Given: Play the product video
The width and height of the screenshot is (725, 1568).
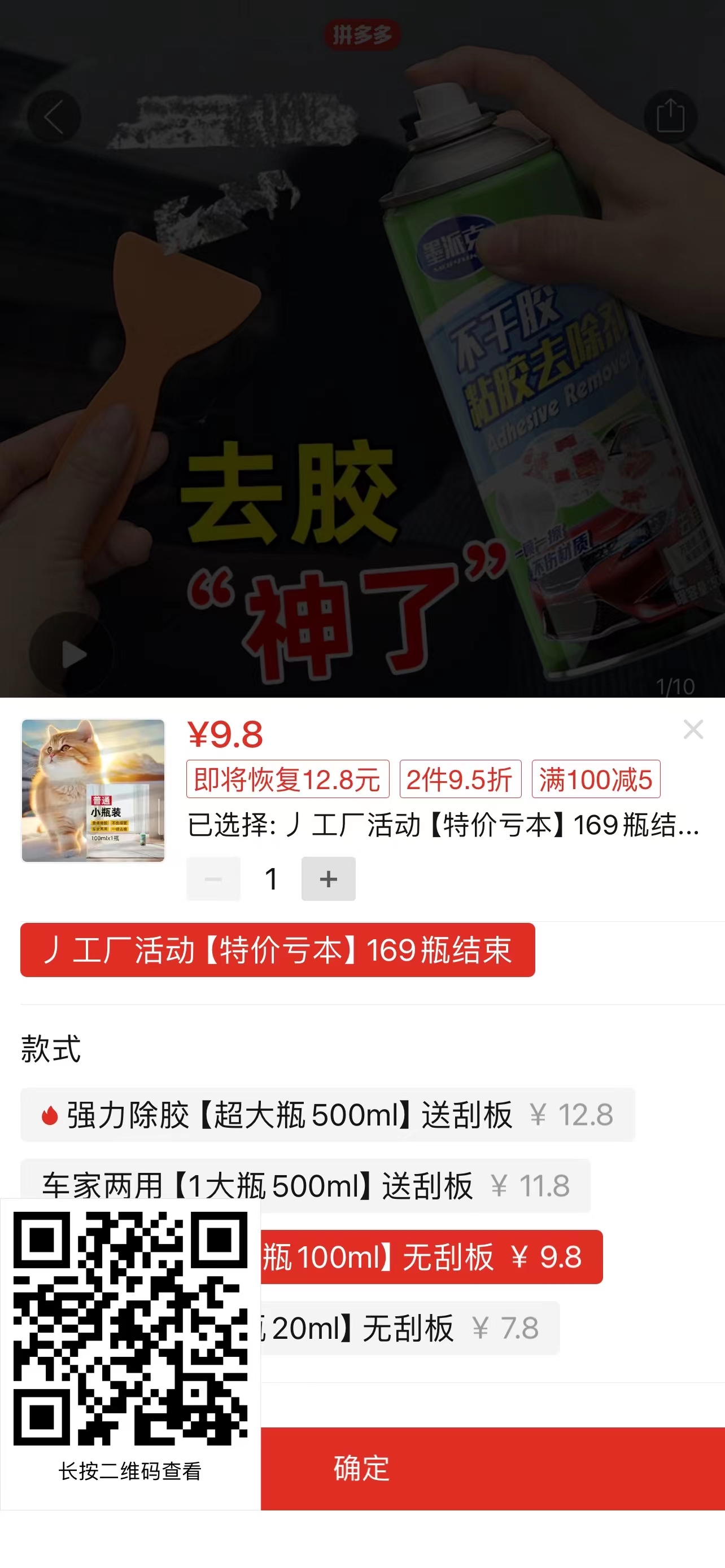Looking at the screenshot, I should (73, 654).
